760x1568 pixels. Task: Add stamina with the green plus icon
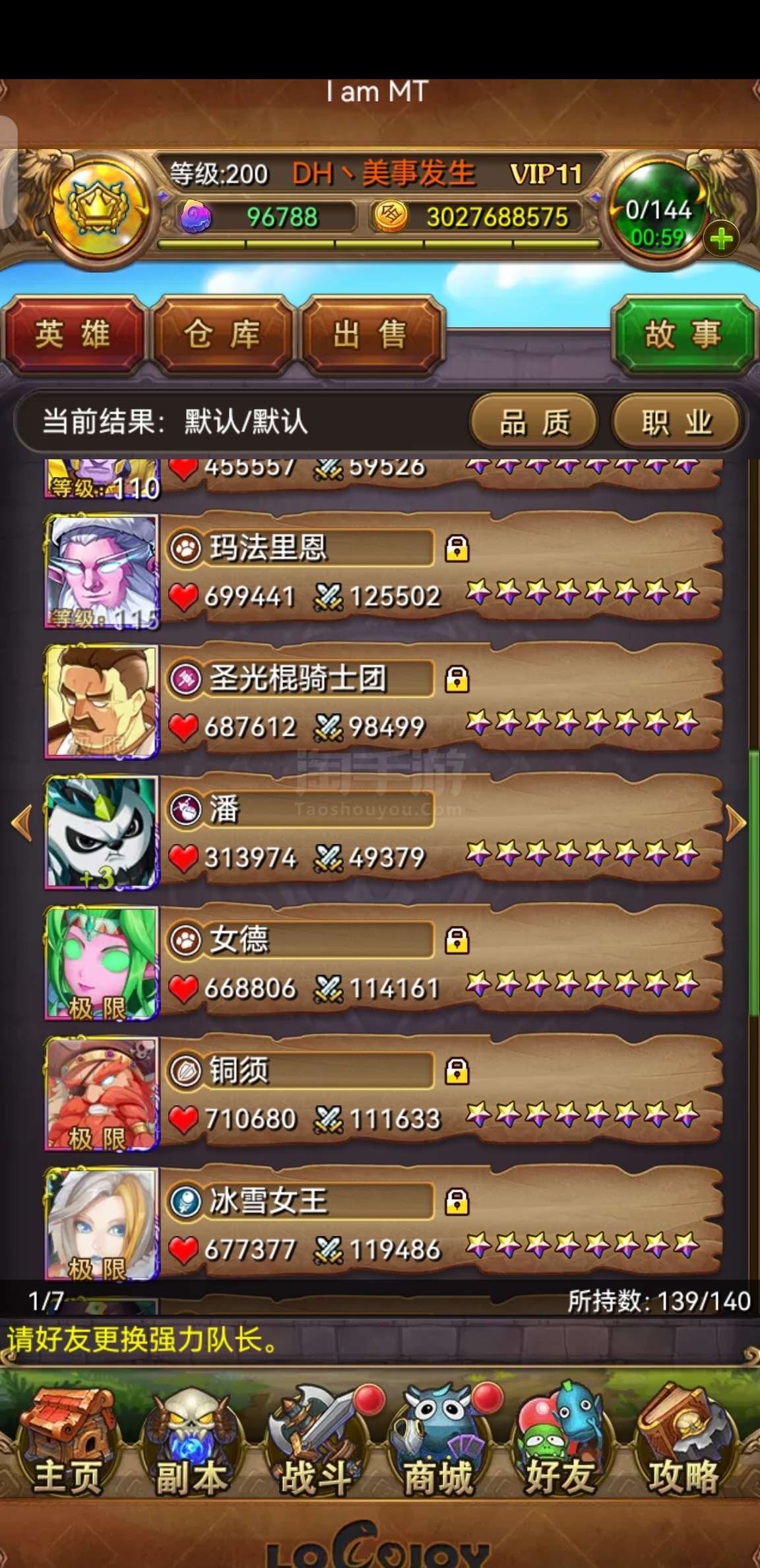[720, 239]
